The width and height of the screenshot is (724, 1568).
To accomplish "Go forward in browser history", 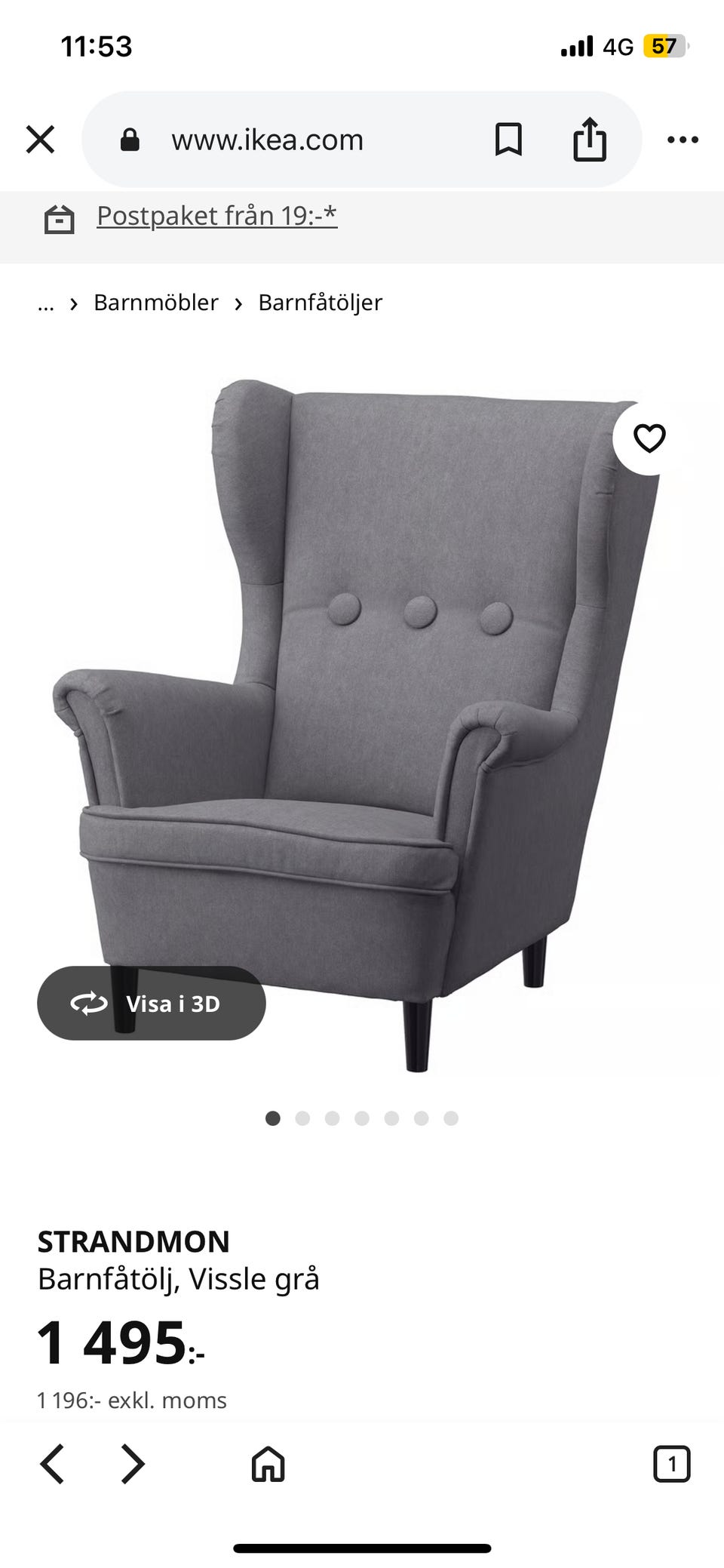I will [133, 1464].
